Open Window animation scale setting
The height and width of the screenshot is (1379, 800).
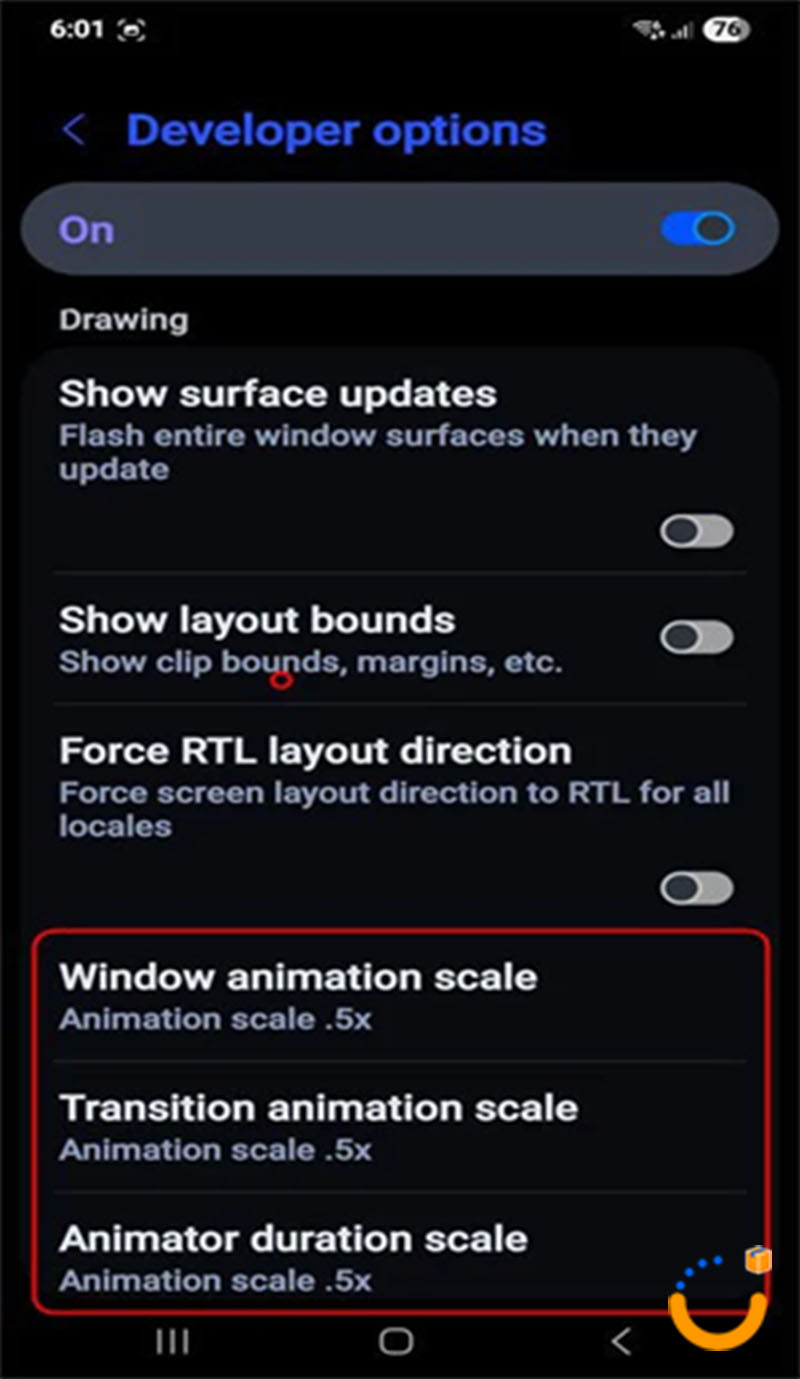coord(400,995)
